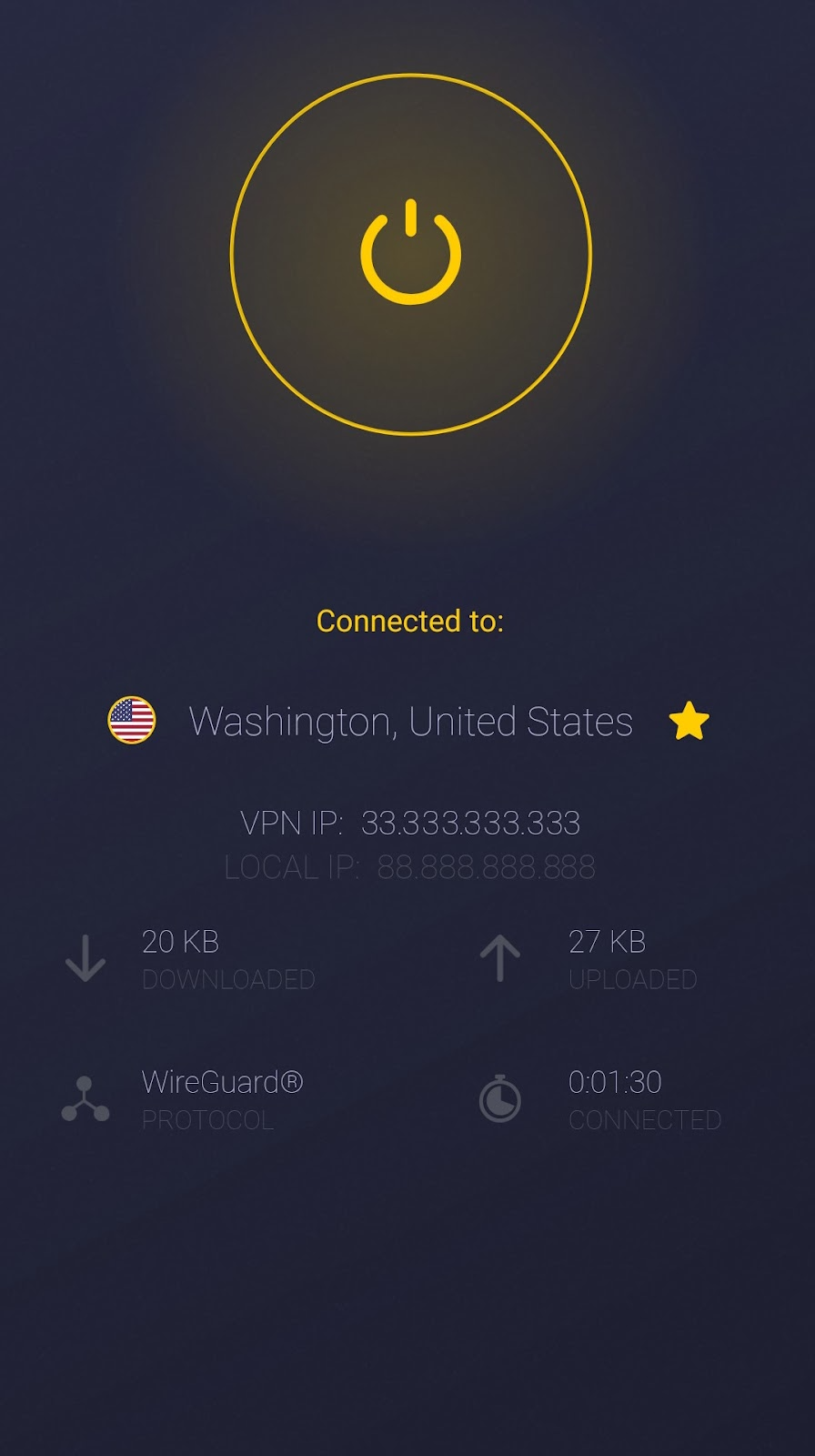Screen dimensions: 815x1456
Task: Click the United States flag icon
Action: [133, 721]
